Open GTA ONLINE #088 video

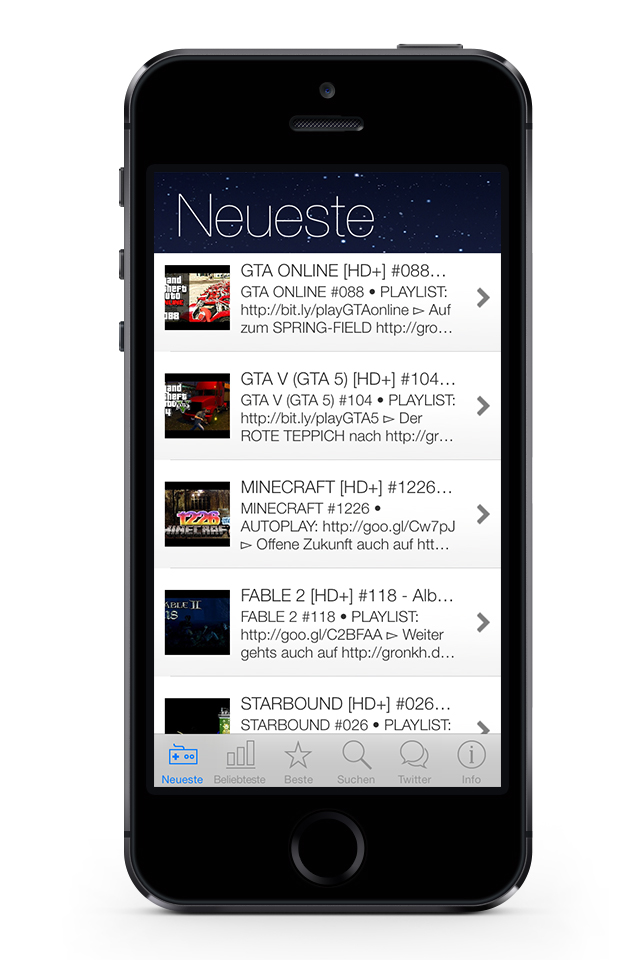coord(327,298)
